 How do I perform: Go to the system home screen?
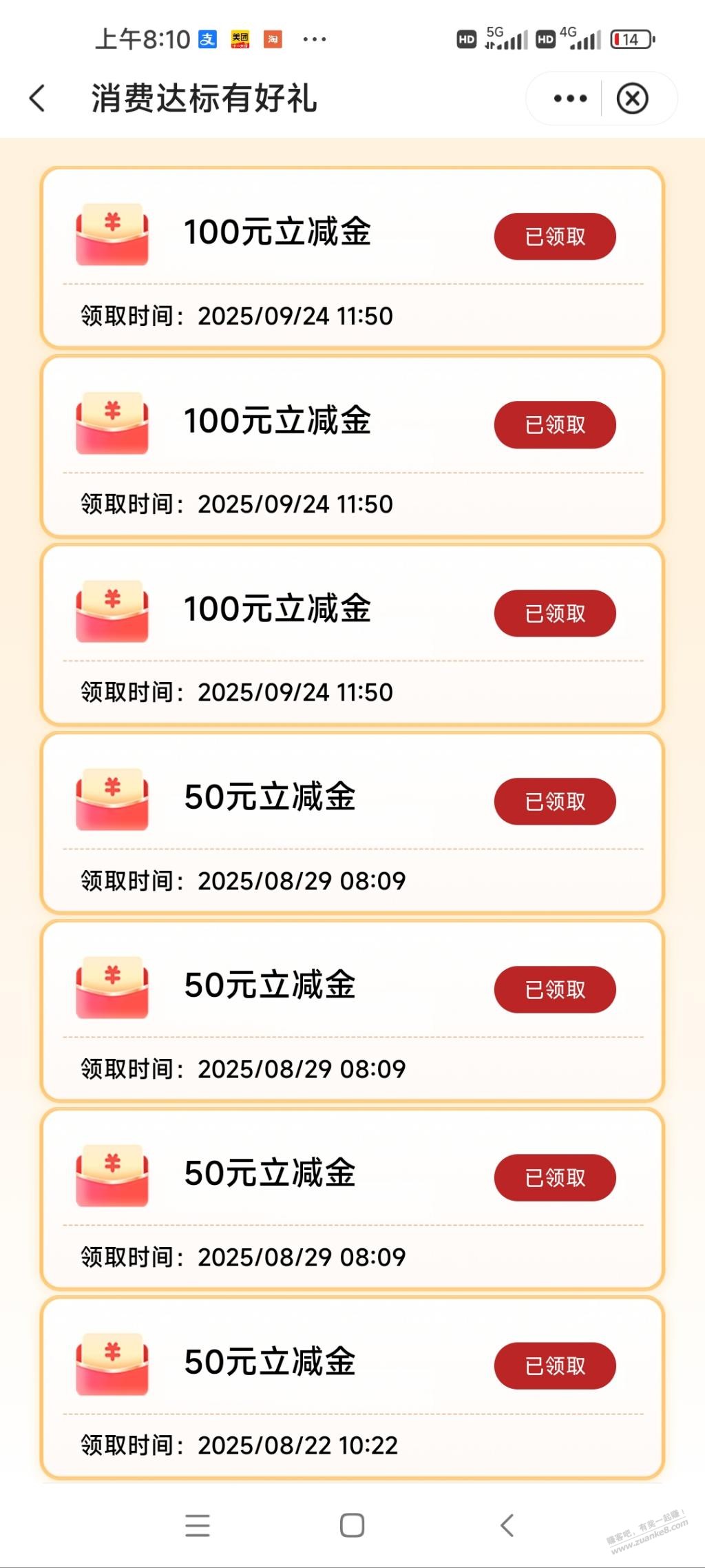[x=352, y=1525]
